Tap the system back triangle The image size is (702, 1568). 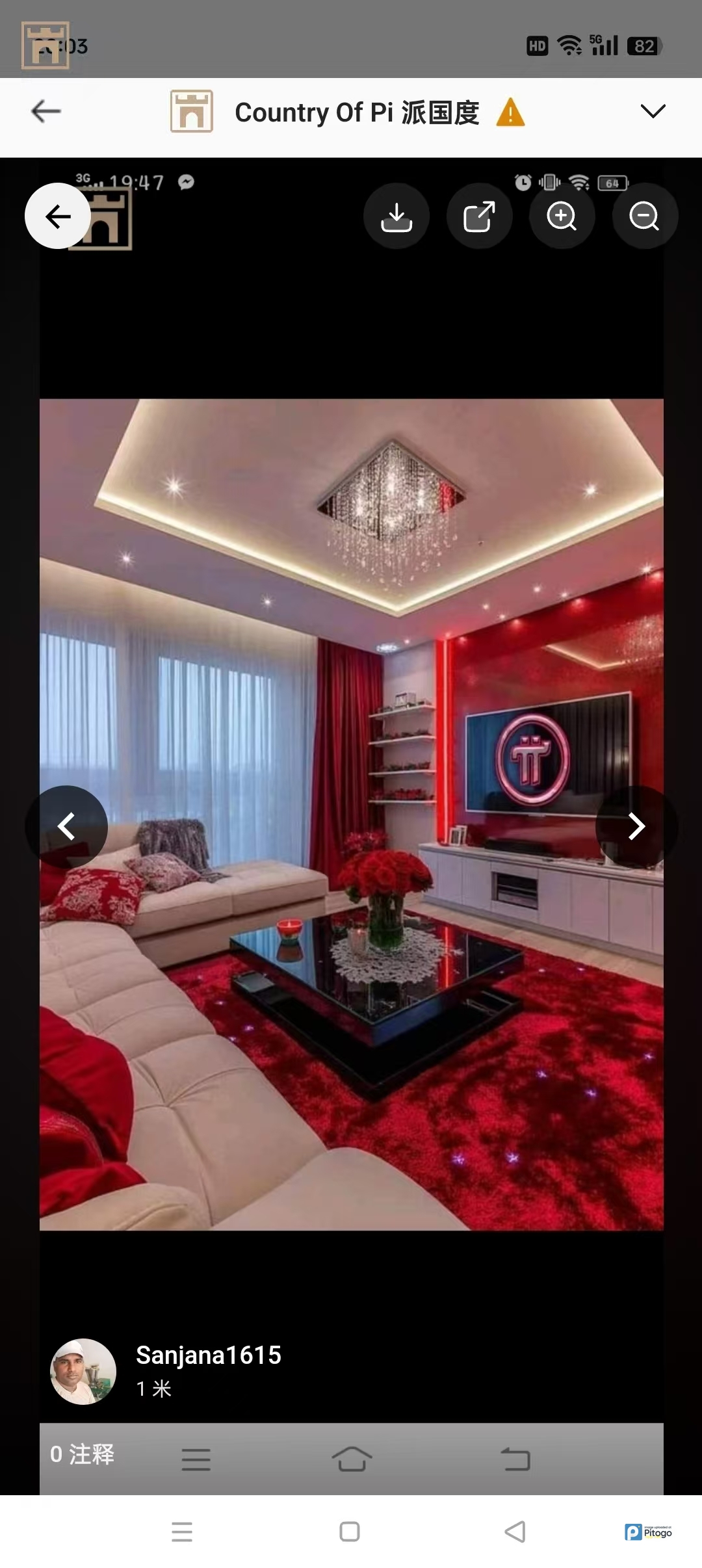[x=515, y=1532]
